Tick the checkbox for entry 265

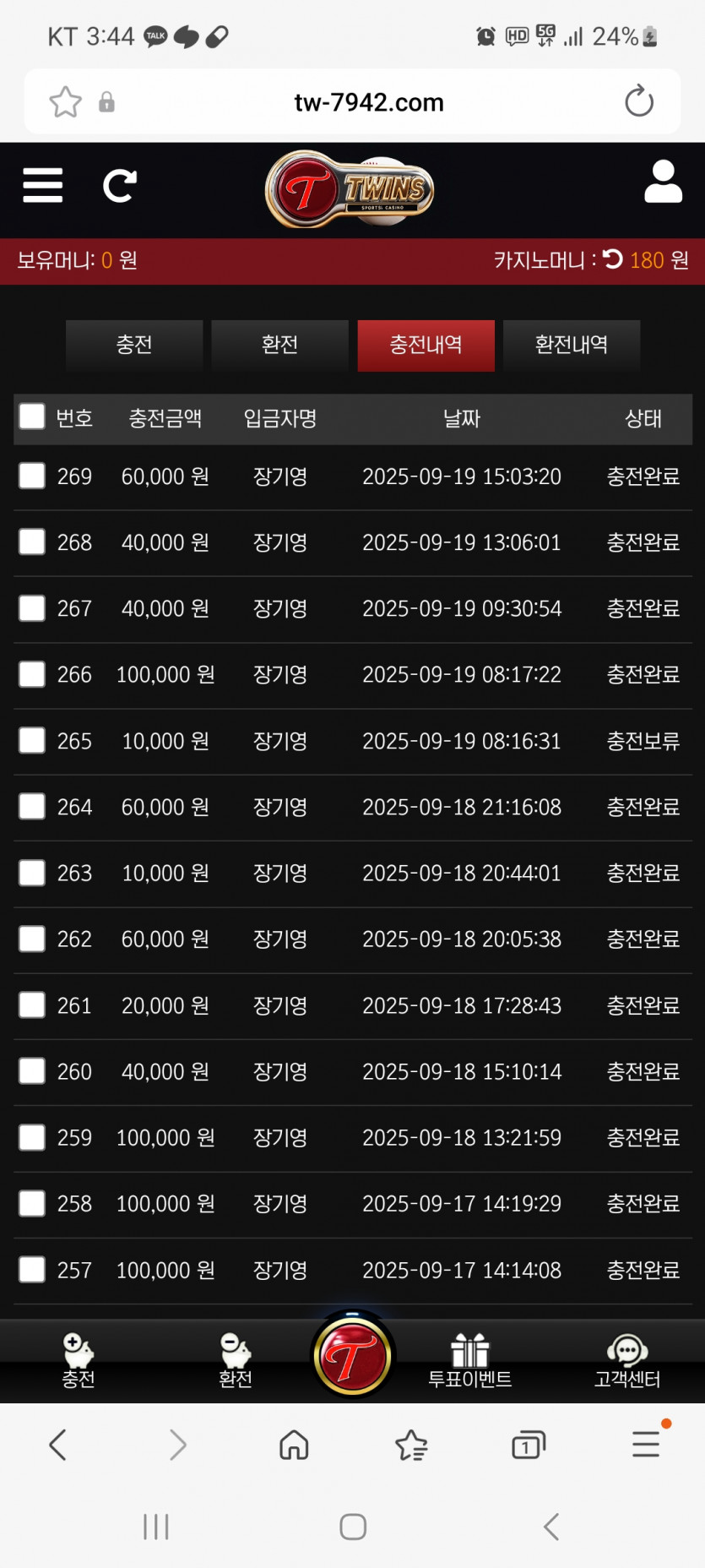32,740
